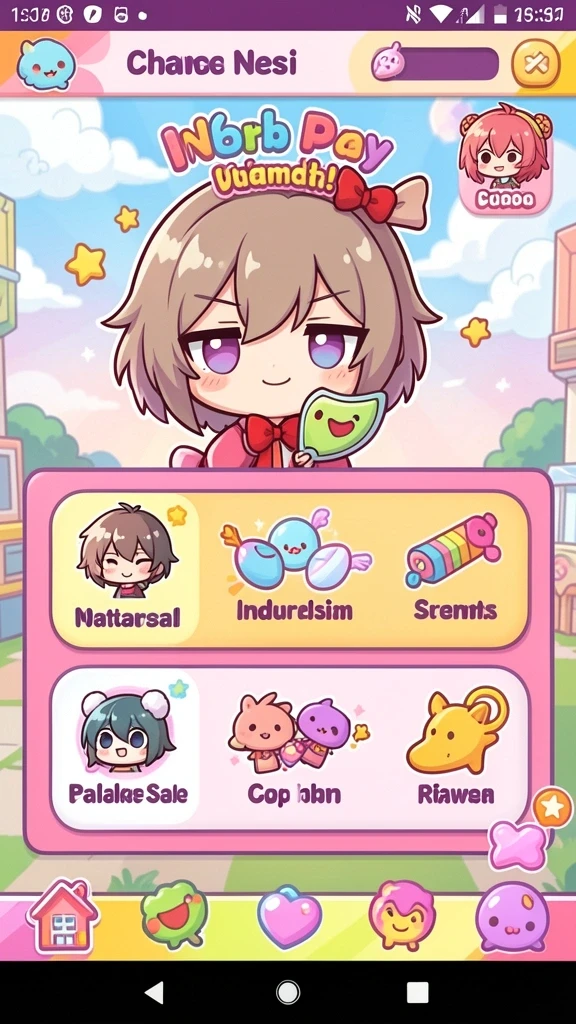Go to the home tab with house icon

click(x=63, y=916)
